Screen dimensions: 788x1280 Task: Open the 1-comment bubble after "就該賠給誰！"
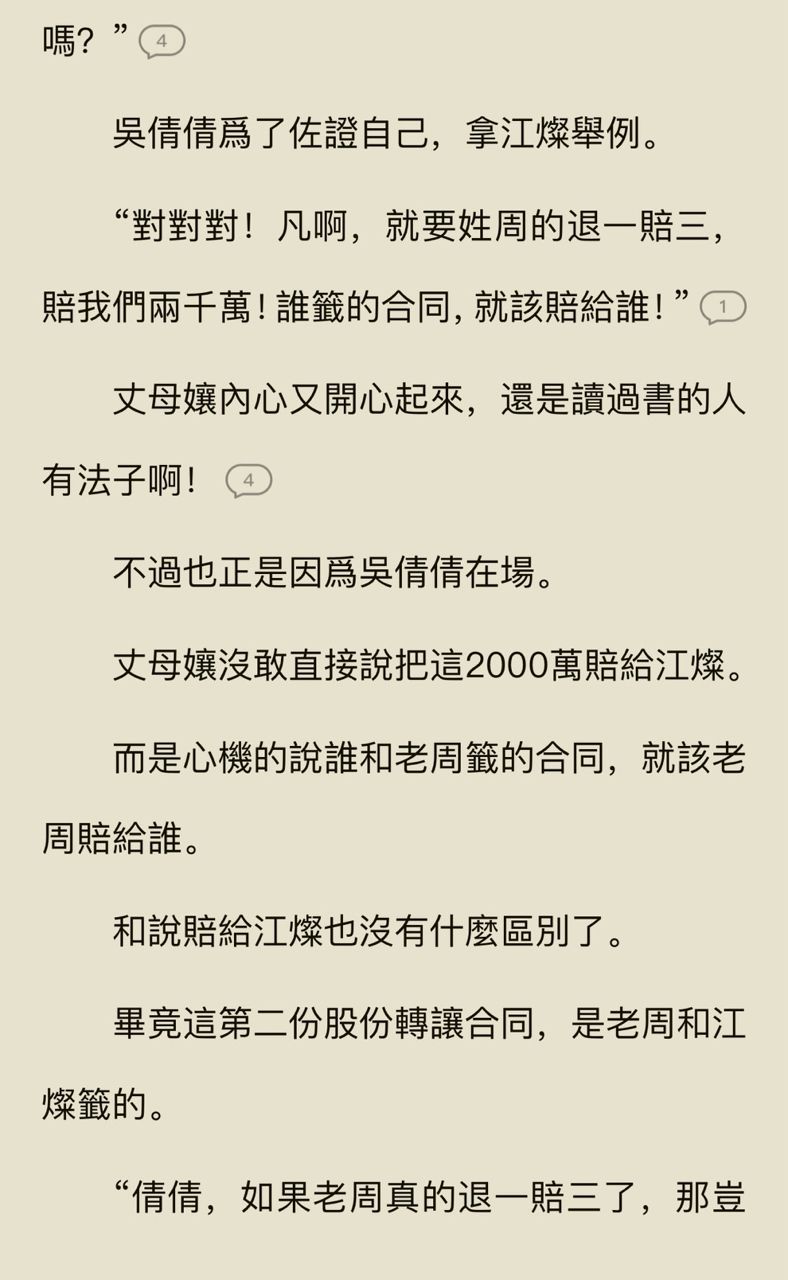(723, 307)
